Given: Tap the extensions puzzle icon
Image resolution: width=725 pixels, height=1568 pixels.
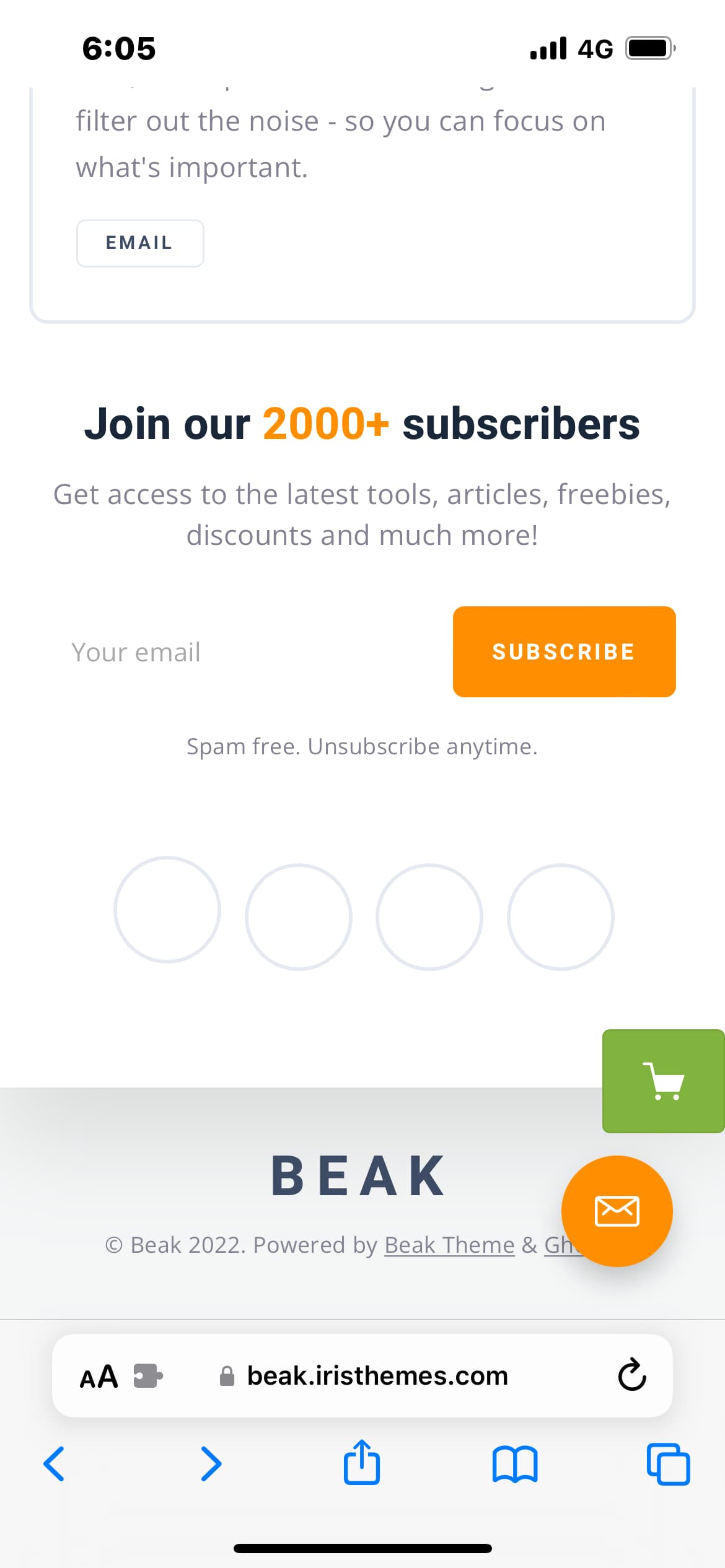Looking at the screenshot, I should [148, 1376].
